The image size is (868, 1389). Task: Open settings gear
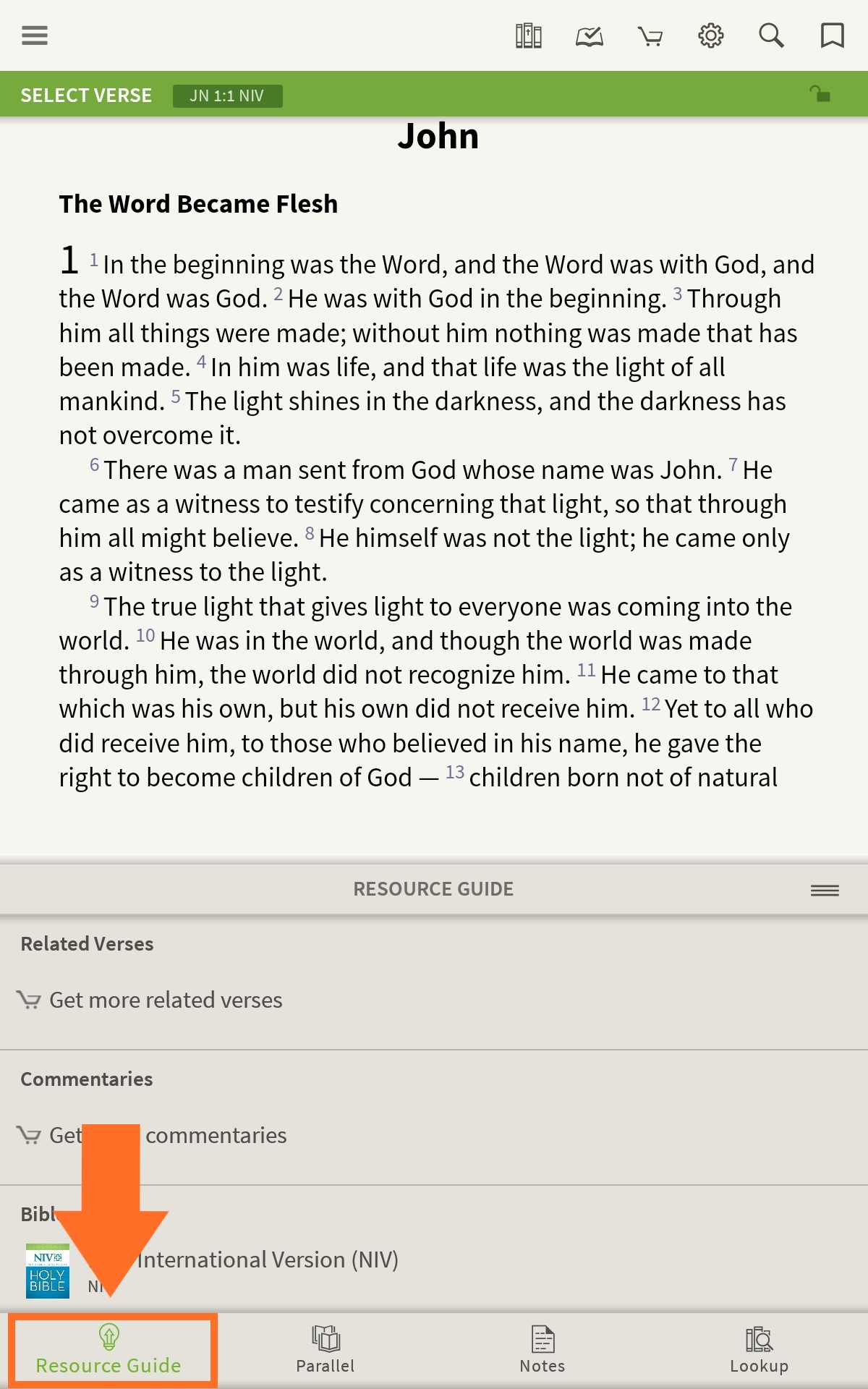(711, 35)
